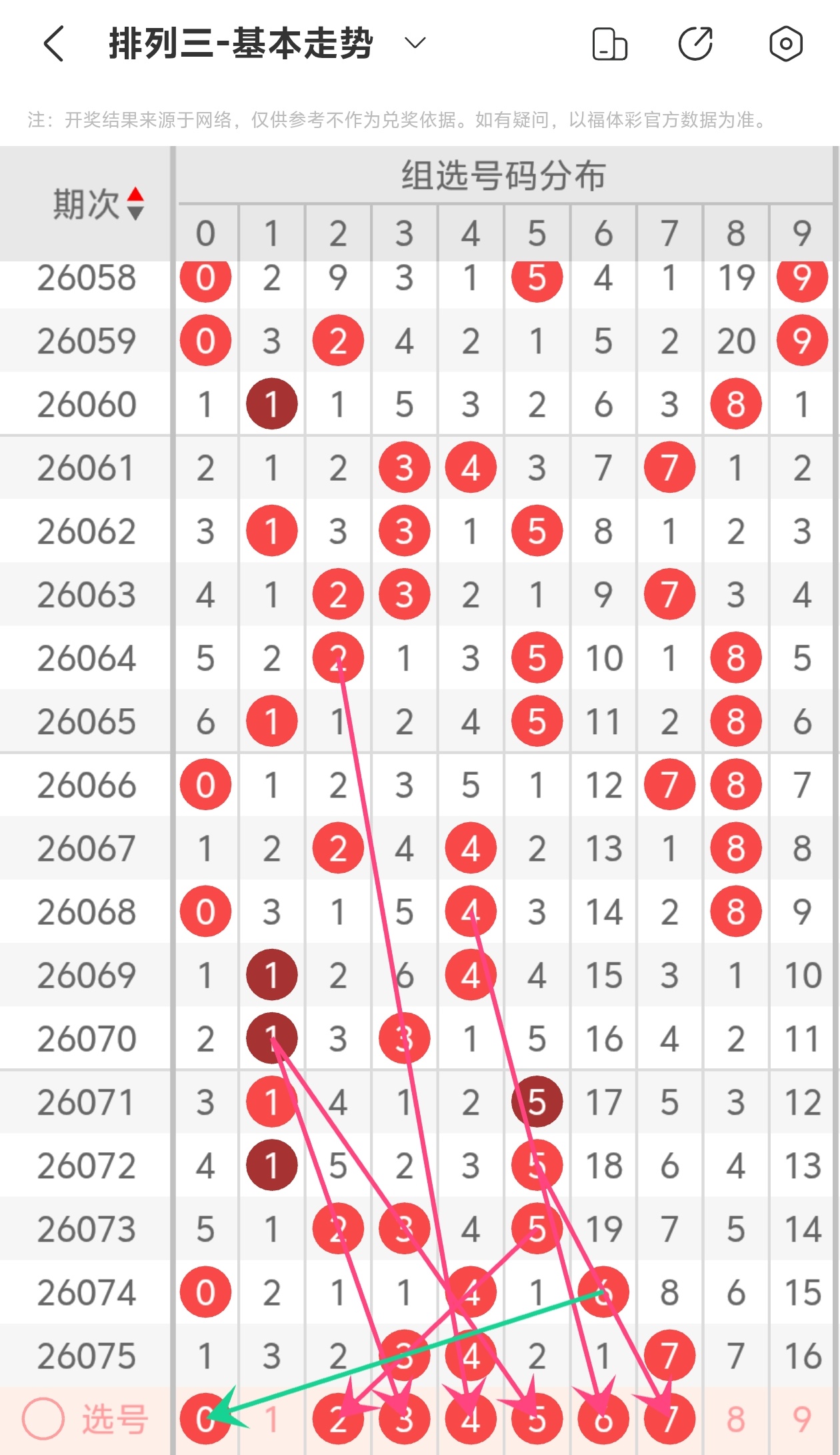
Task: Switch the screen orientation view
Action: pos(609,44)
